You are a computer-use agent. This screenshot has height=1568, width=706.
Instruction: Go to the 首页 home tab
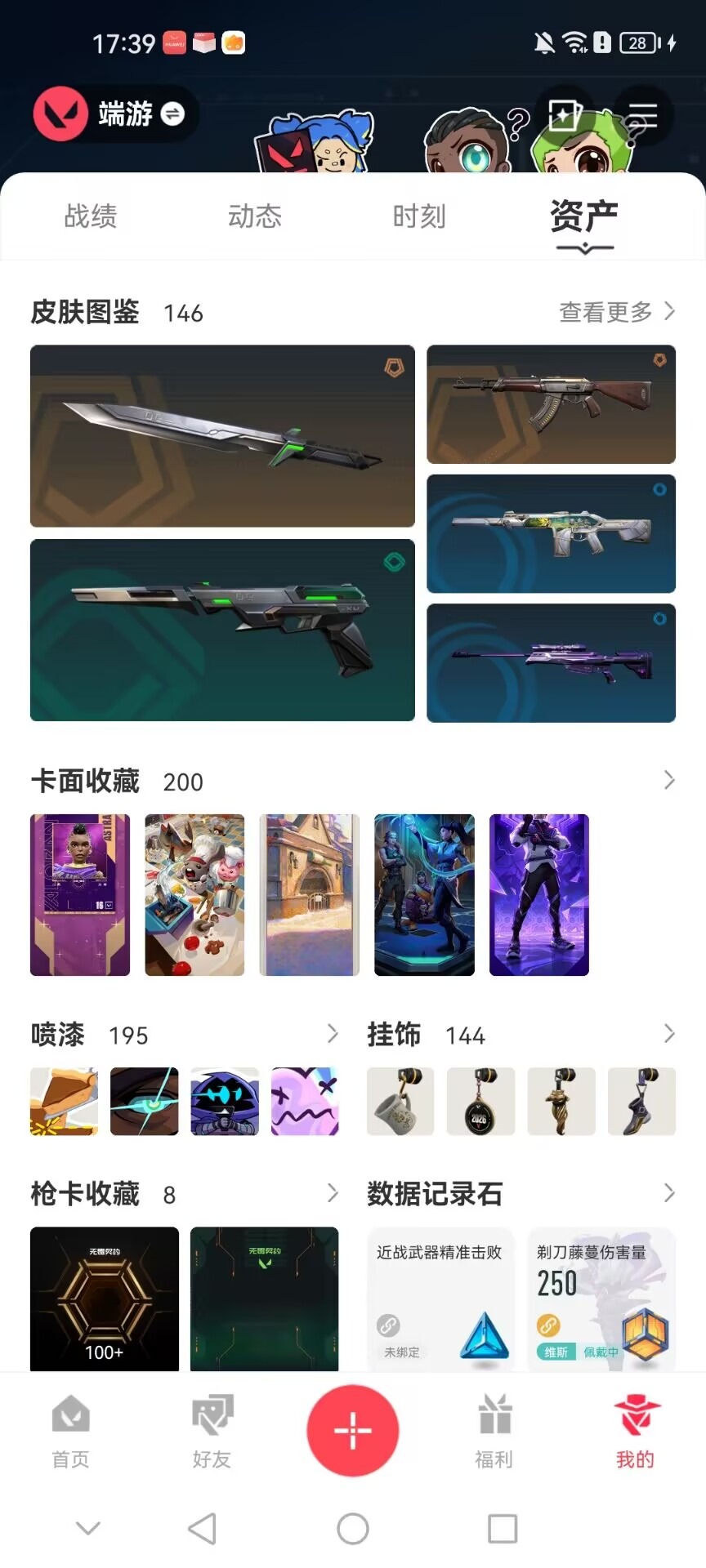71,1432
